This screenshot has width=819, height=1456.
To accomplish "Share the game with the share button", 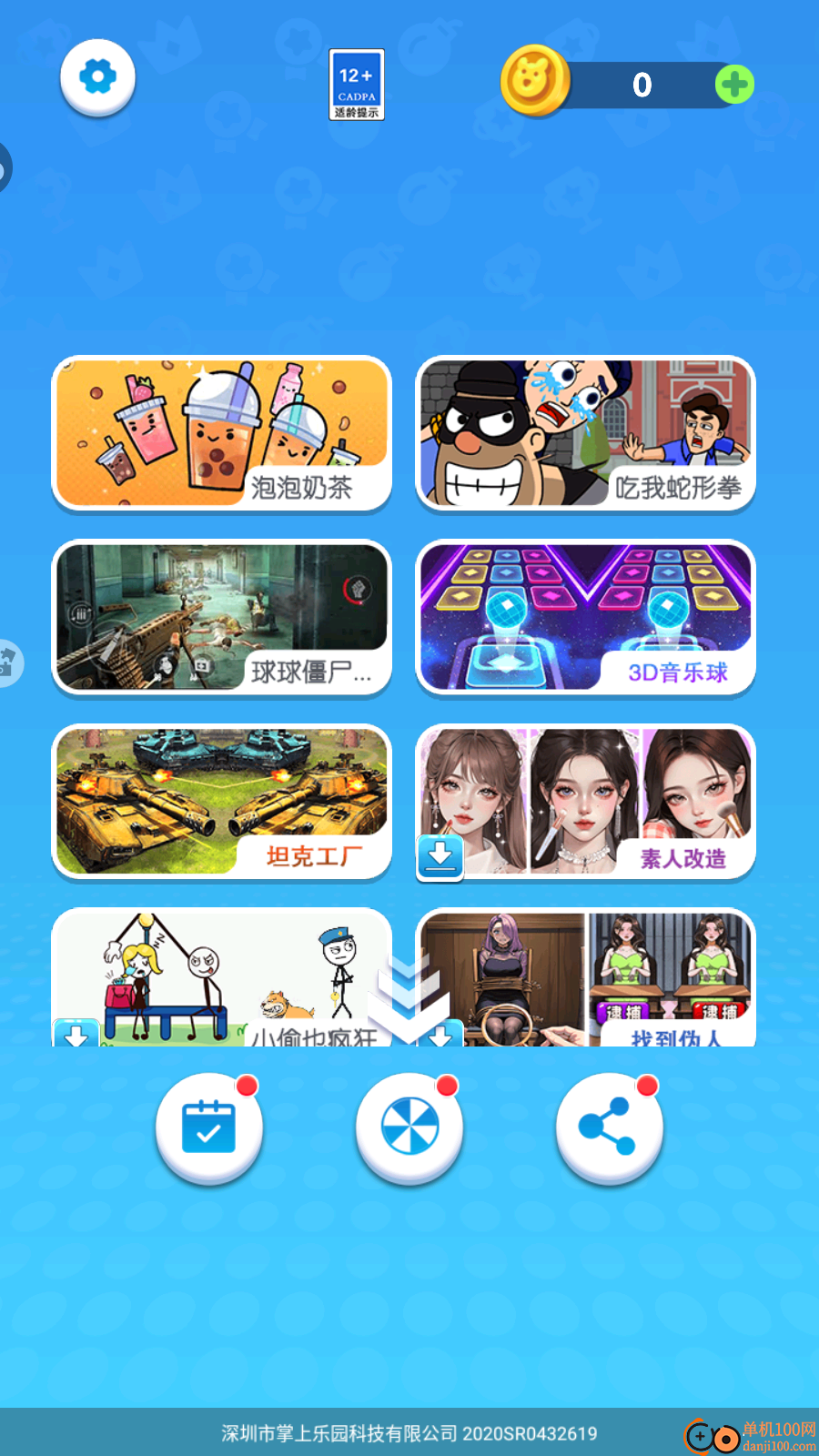I will click(x=609, y=1127).
